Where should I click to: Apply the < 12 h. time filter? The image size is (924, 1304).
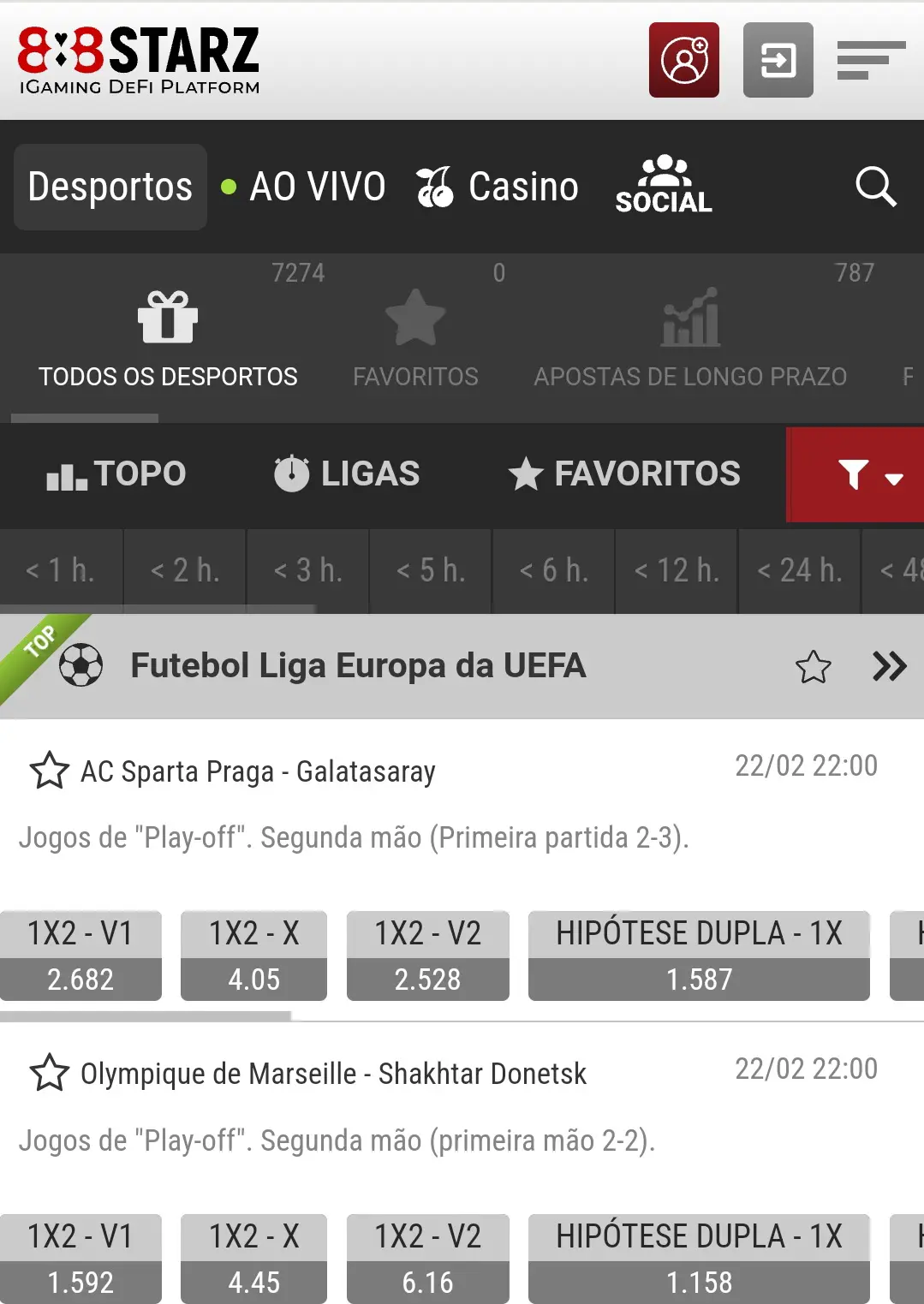(x=676, y=571)
